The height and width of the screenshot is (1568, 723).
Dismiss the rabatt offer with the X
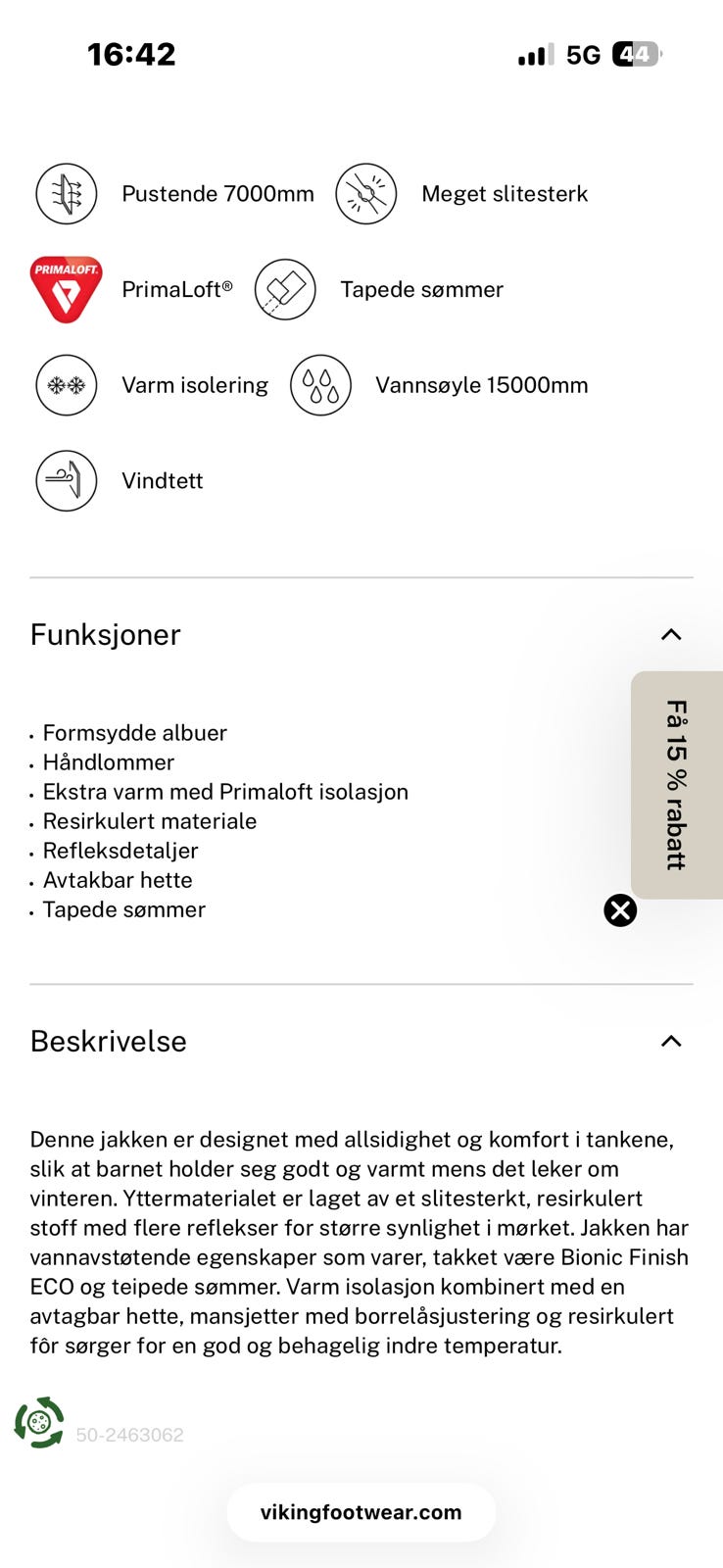pyautogui.click(x=619, y=910)
